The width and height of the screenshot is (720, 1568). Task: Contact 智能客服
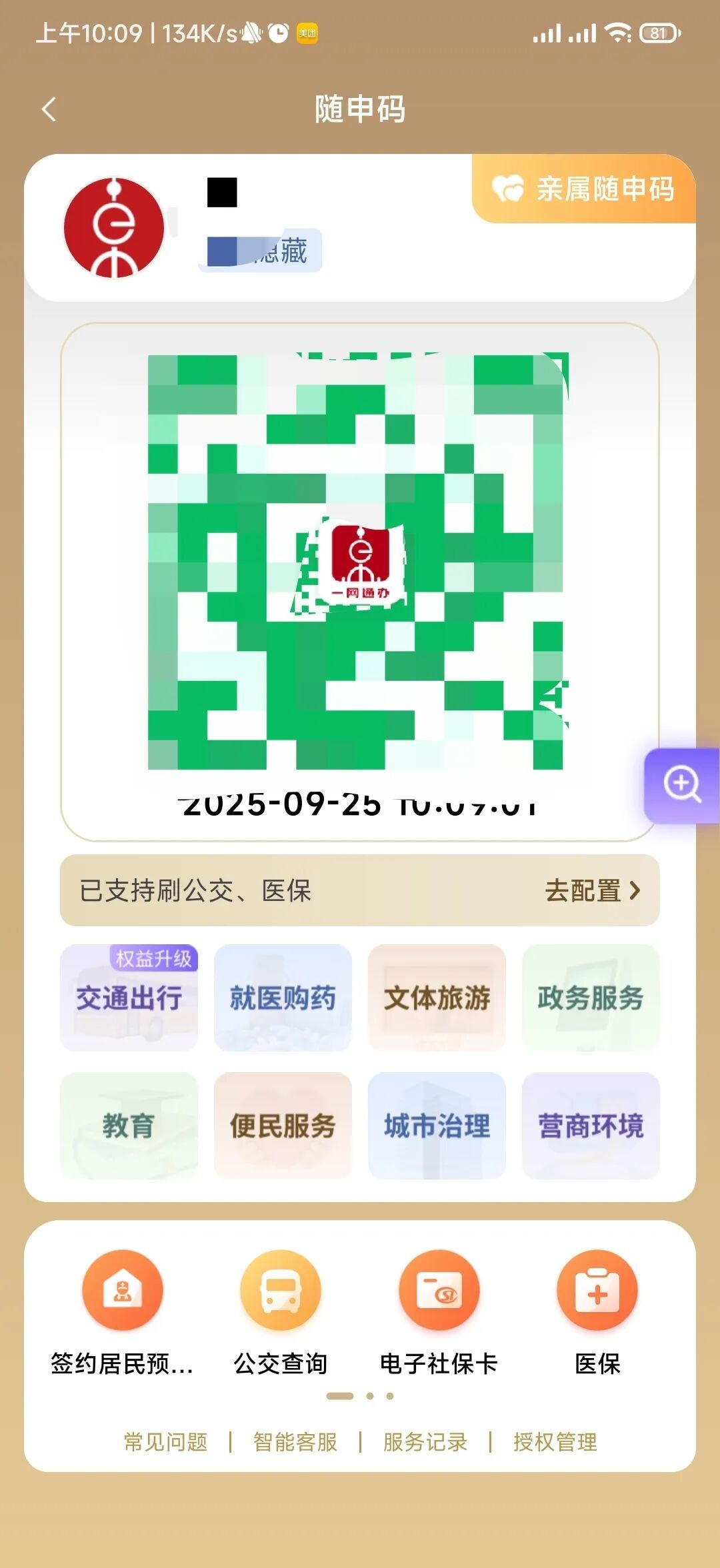coord(295,1442)
